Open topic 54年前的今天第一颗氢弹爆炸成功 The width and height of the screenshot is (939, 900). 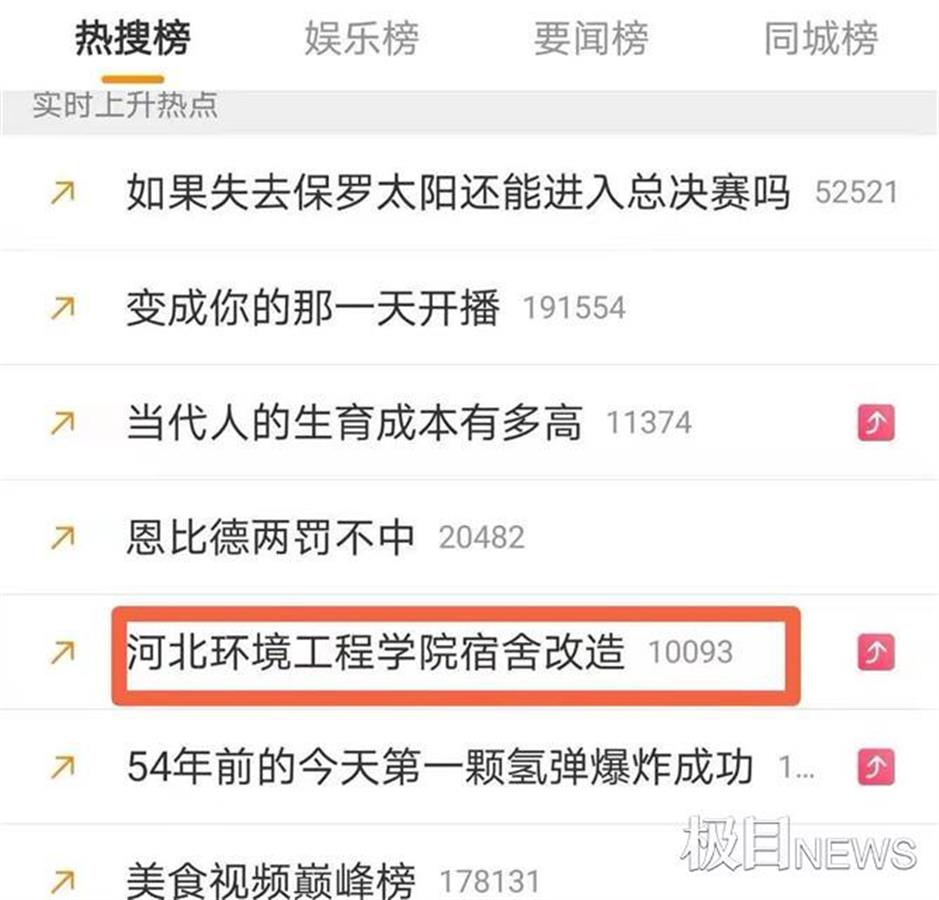coord(440,768)
